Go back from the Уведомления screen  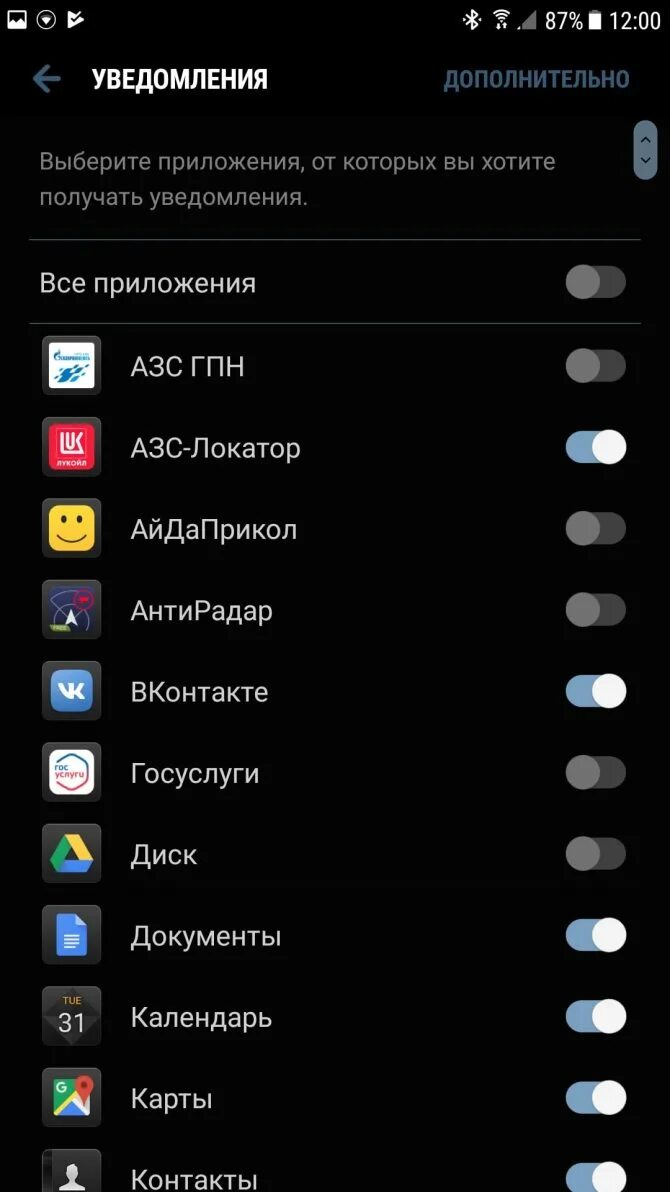(46, 79)
